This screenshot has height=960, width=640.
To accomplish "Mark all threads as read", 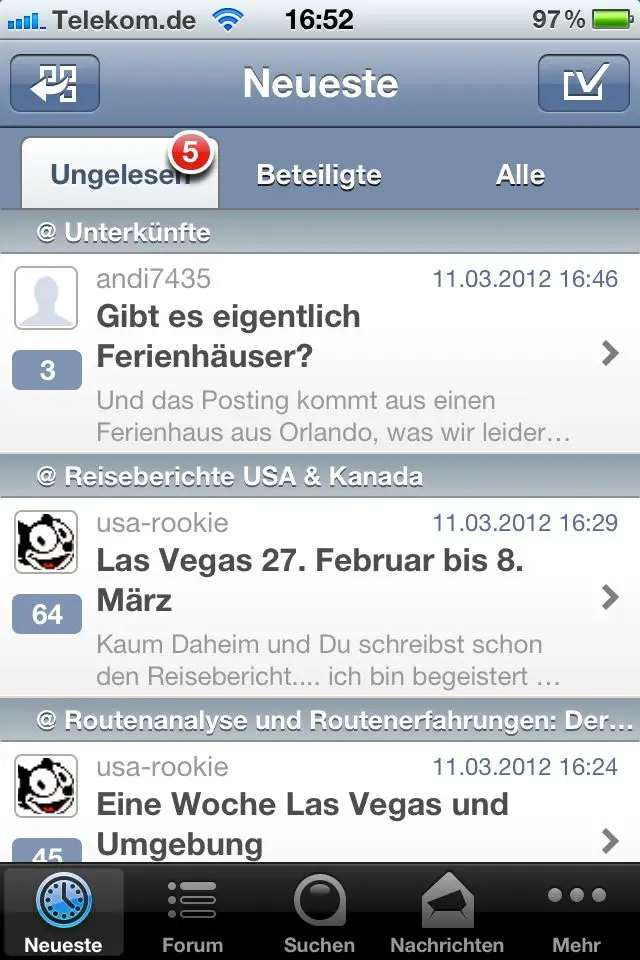I will point(583,83).
